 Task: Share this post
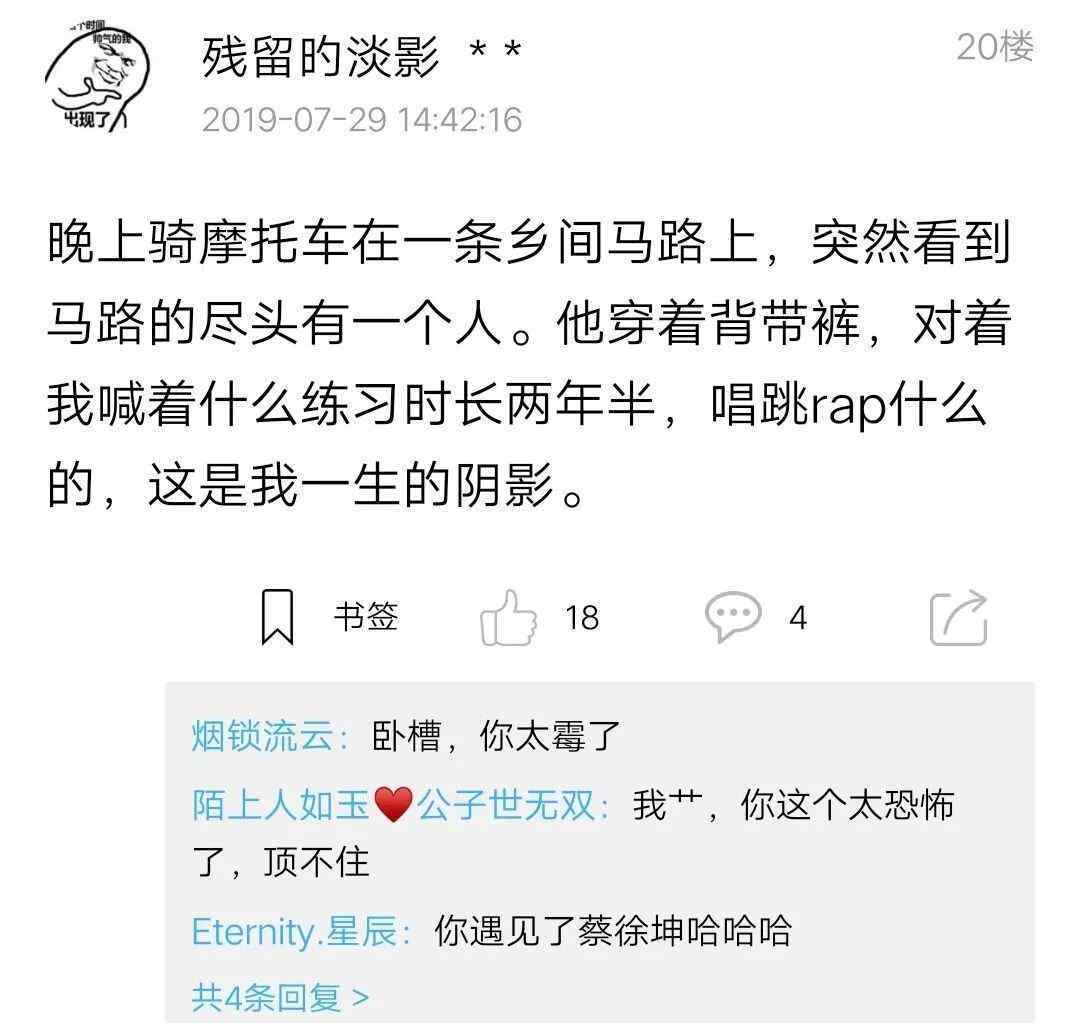(x=958, y=618)
